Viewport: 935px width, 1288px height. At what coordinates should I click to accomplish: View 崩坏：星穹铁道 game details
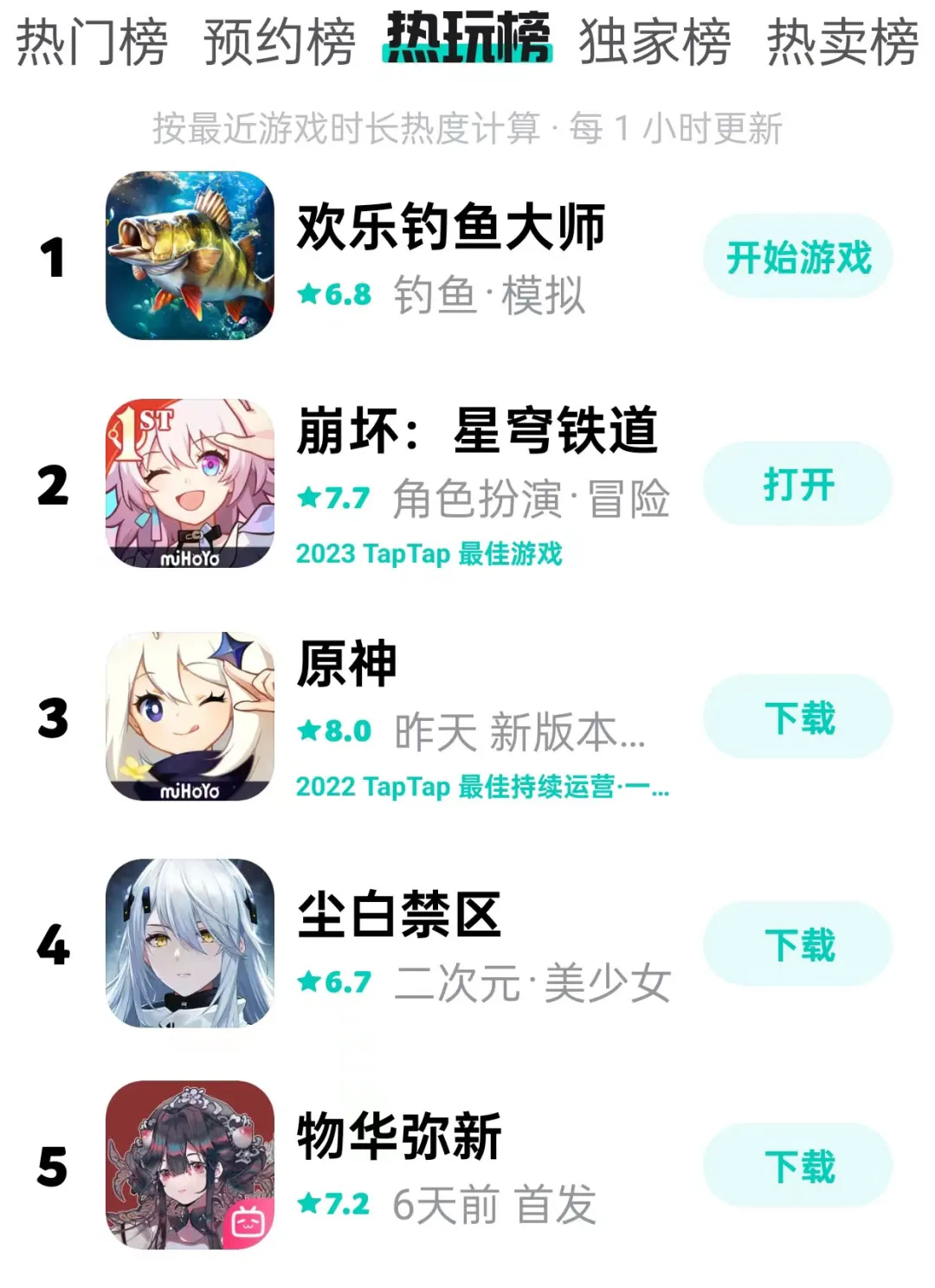pyautogui.click(x=476, y=430)
